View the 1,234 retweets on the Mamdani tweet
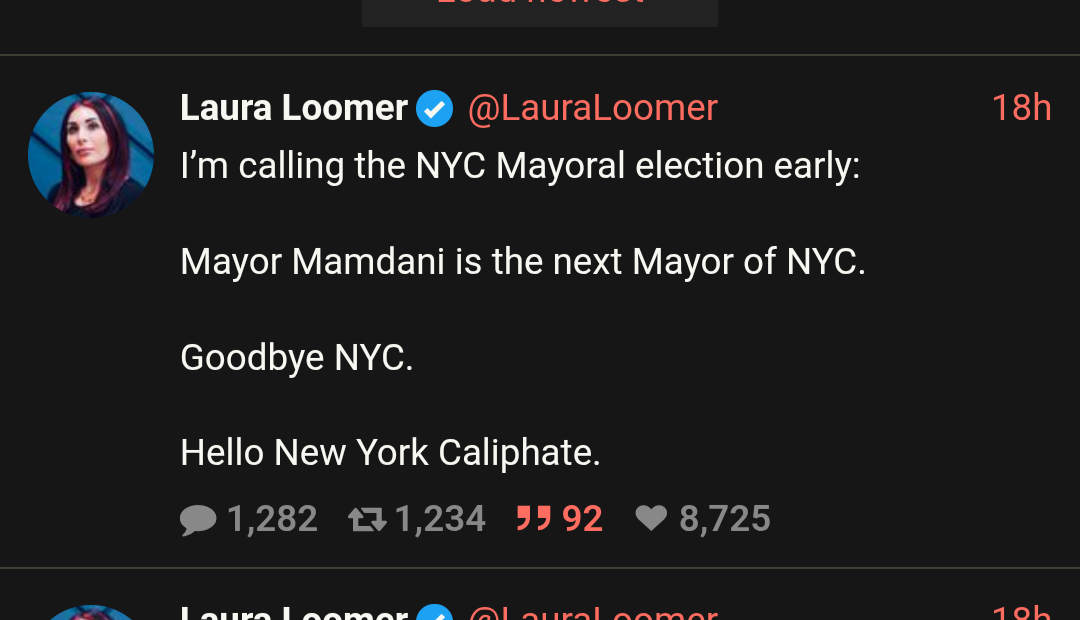Image resolution: width=1080 pixels, height=620 pixels. tap(417, 519)
